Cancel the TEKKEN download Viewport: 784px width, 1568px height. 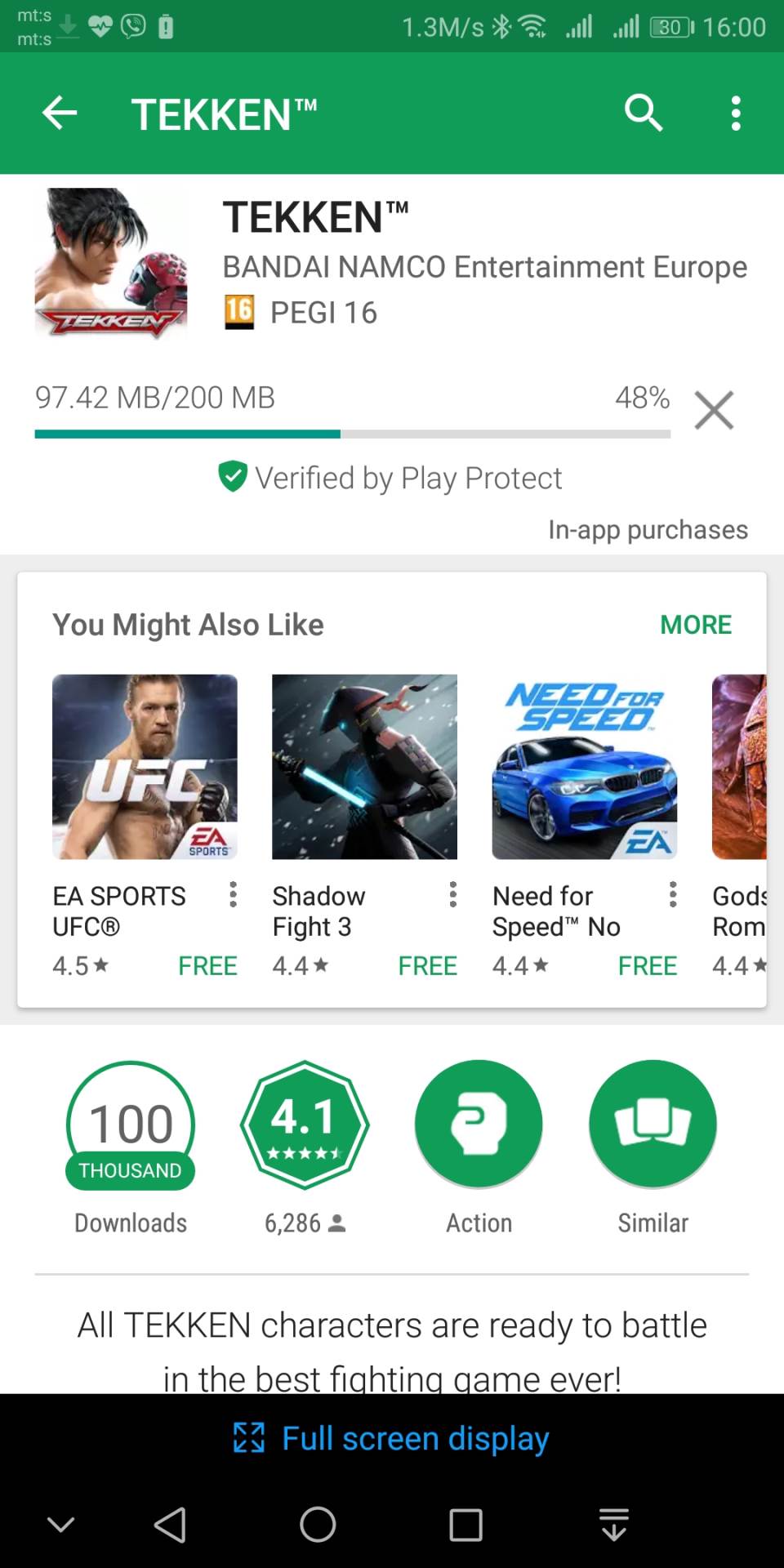(x=714, y=410)
